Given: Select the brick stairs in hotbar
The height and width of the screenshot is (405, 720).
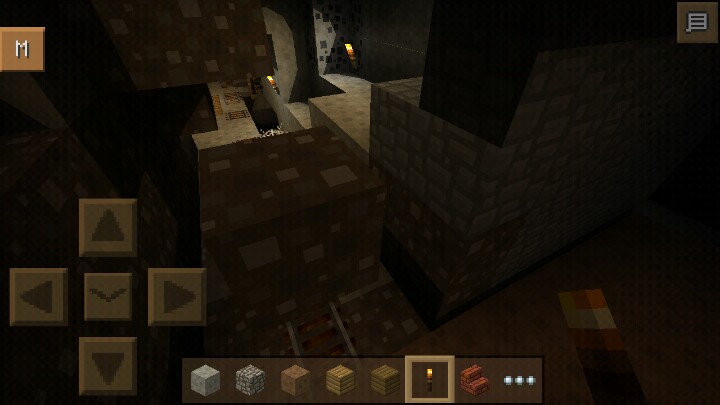Looking at the screenshot, I should click(x=474, y=380).
